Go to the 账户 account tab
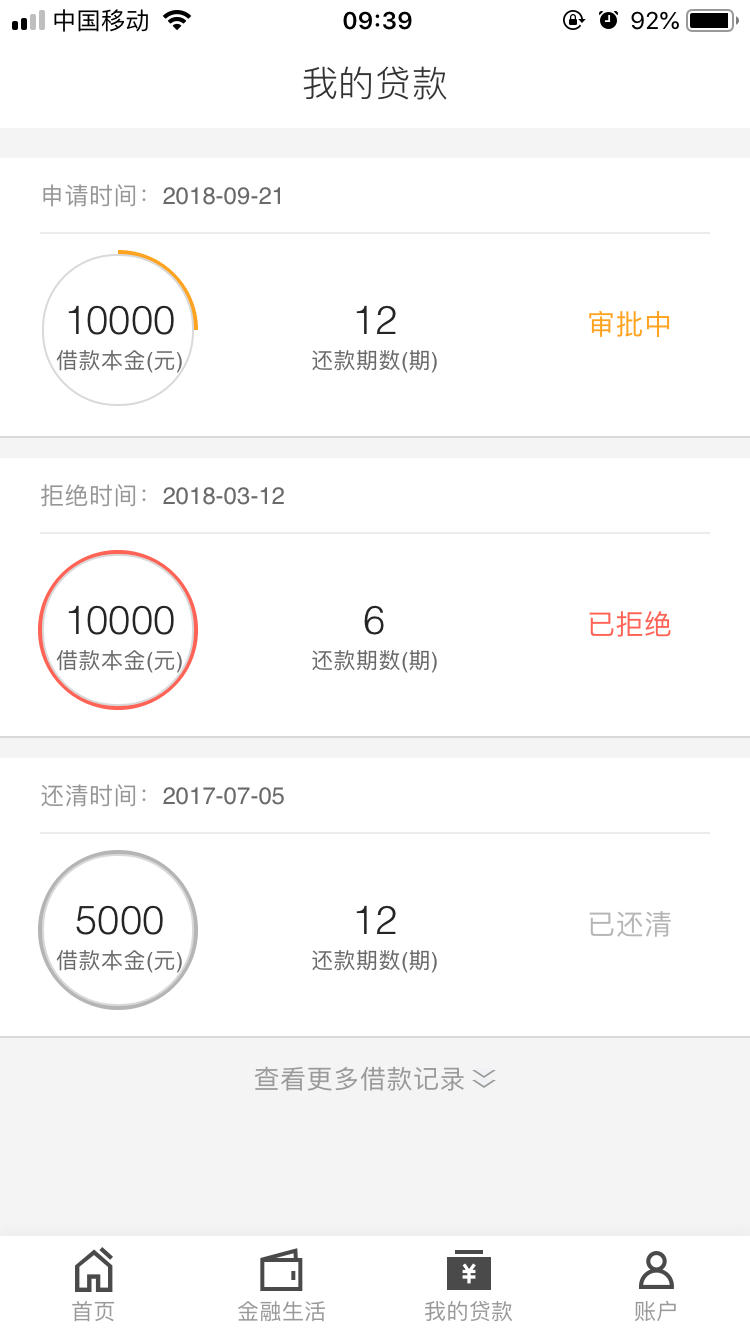Viewport: 750px width, 1334px height. pyautogui.click(x=655, y=1286)
